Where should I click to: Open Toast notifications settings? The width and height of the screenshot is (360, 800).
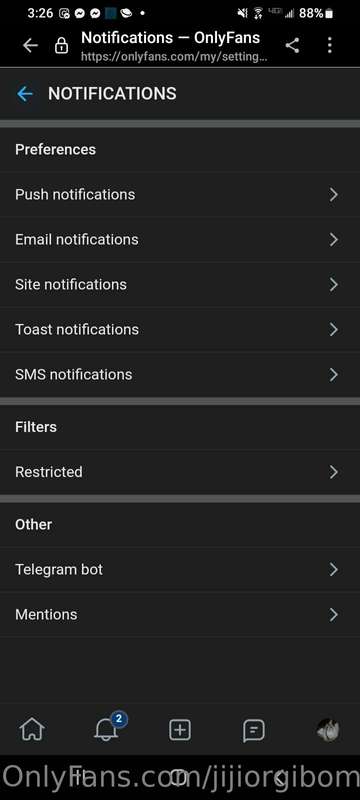[180, 329]
